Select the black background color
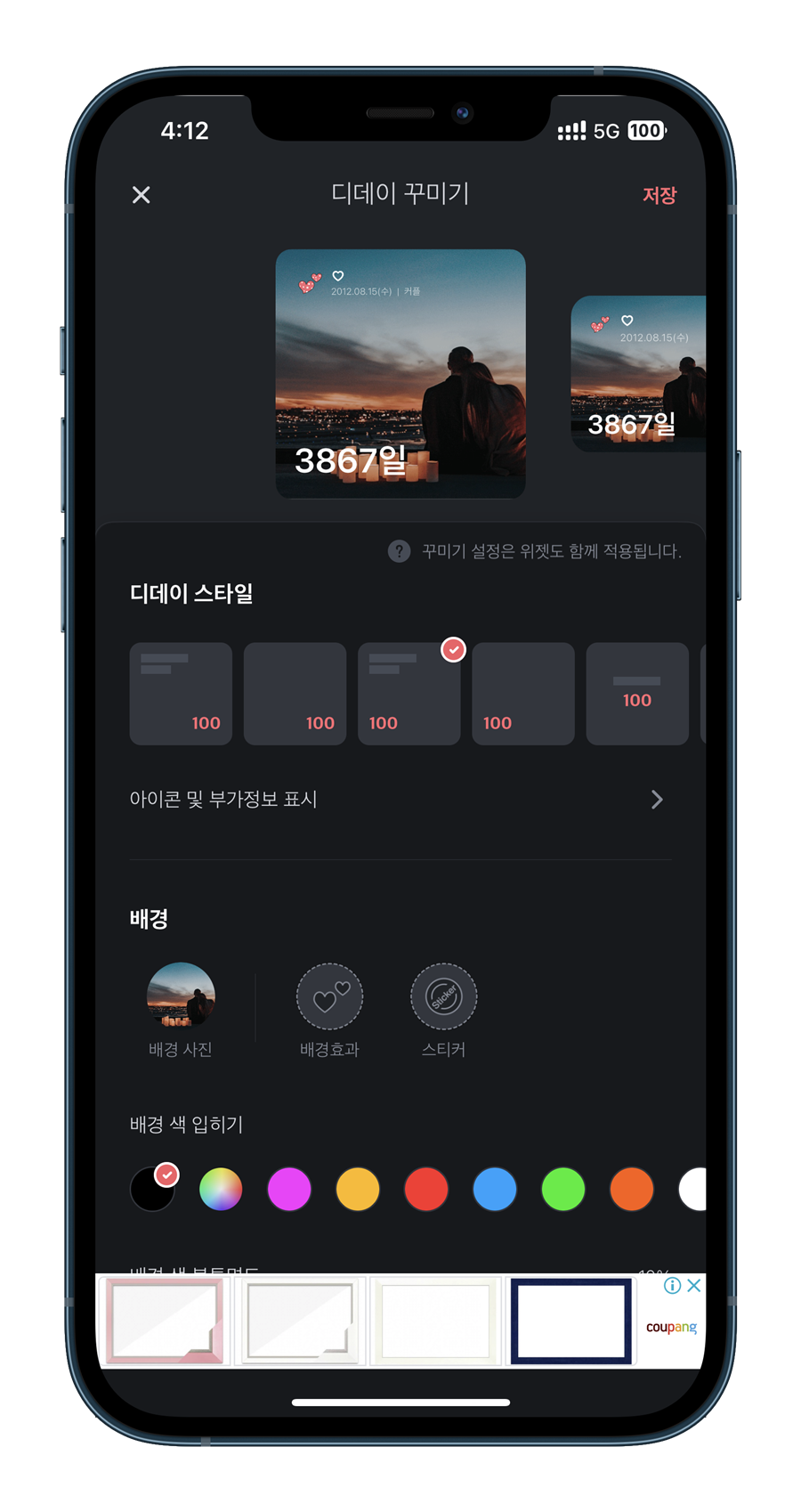Viewport: 801px width, 1512px height. click(x=152, y=1190)
